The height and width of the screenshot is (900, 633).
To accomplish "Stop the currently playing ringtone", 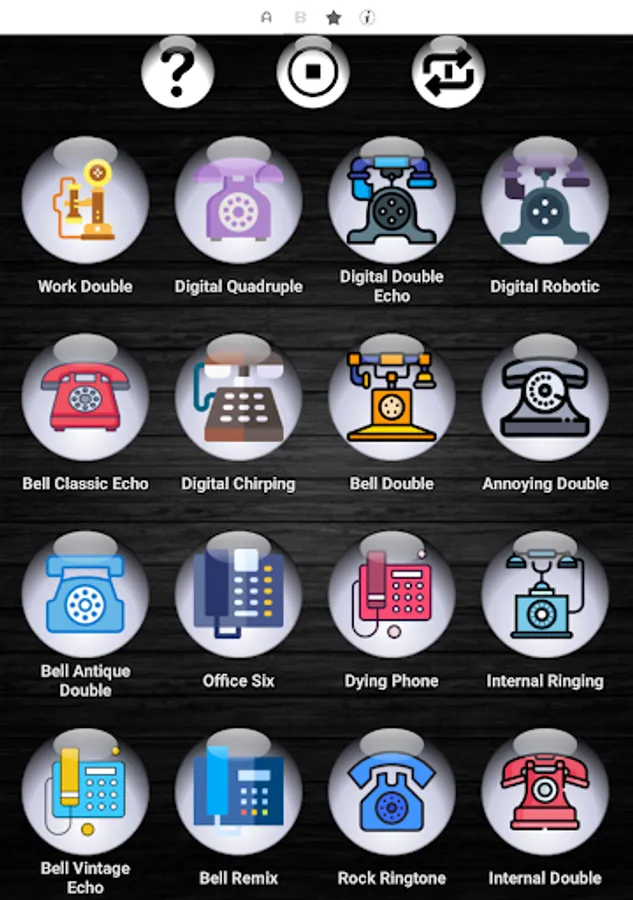I will [x=313, y=72].
